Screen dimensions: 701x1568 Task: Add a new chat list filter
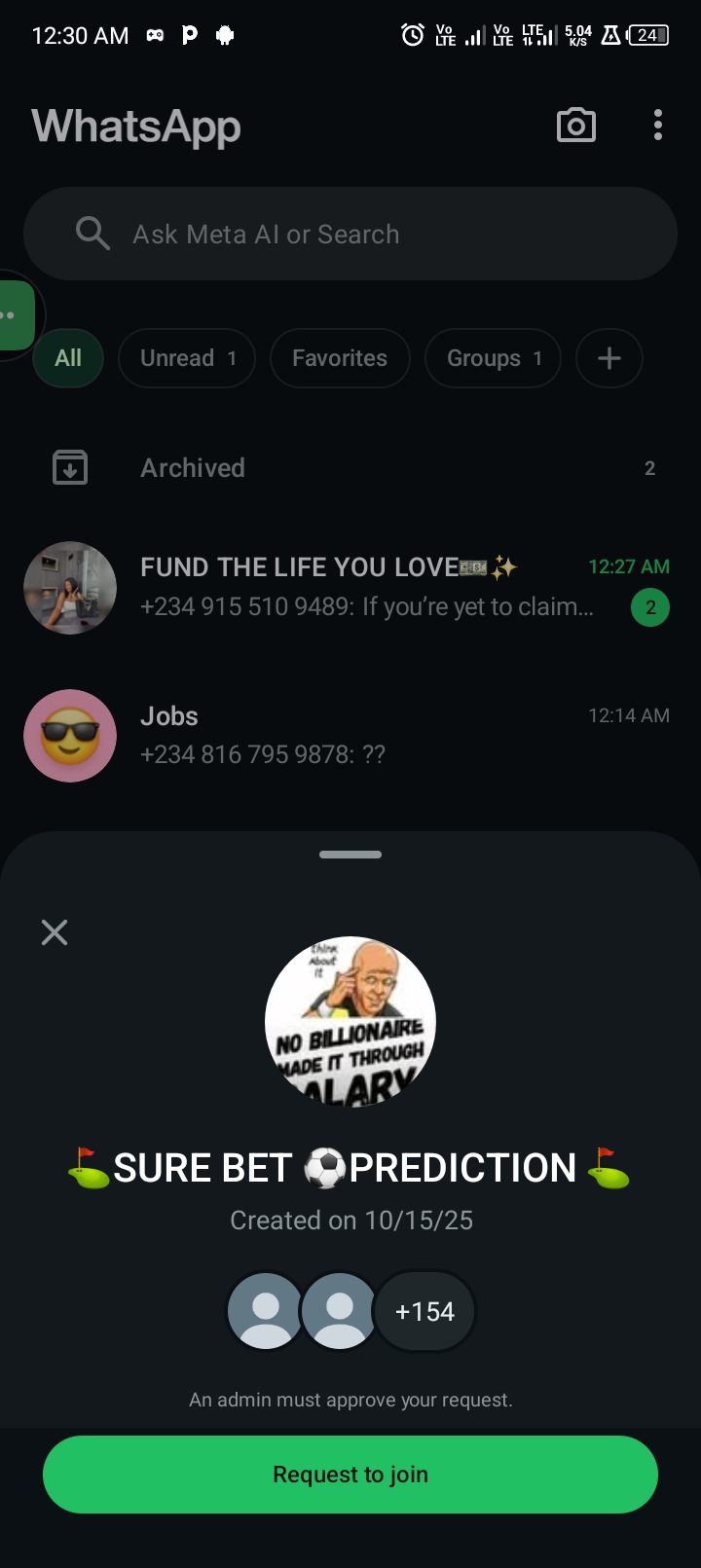609,358
